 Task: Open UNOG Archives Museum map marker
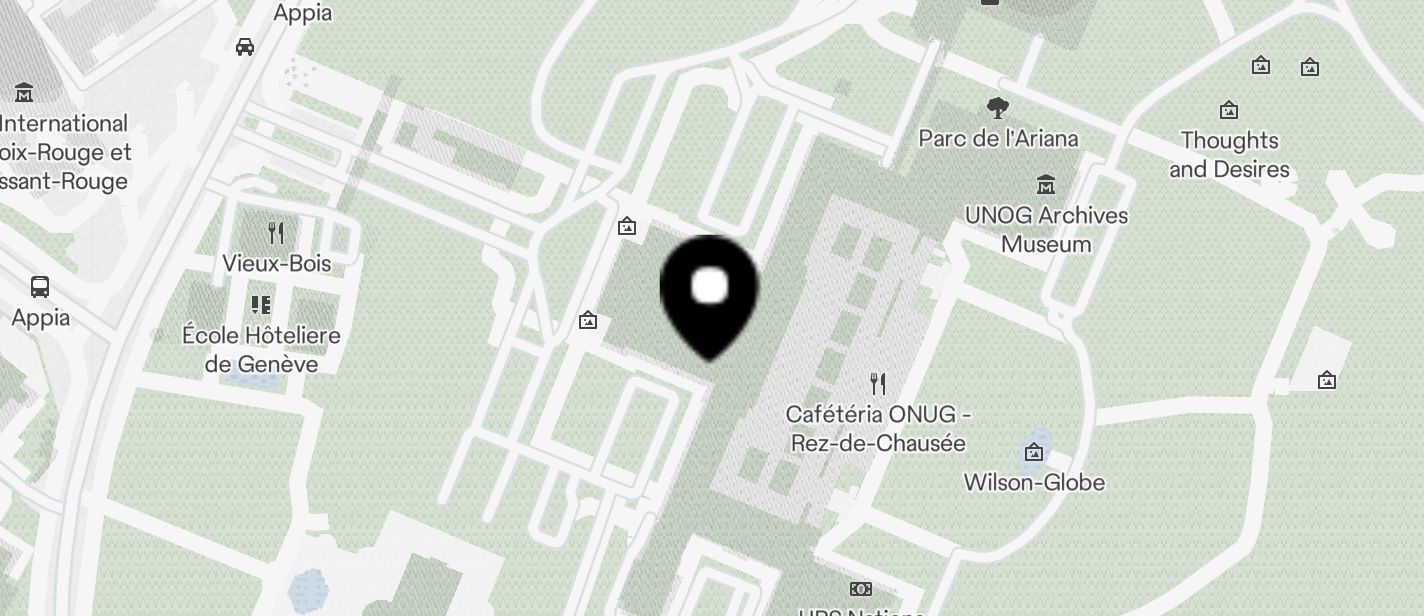(x=1045, y=185)
